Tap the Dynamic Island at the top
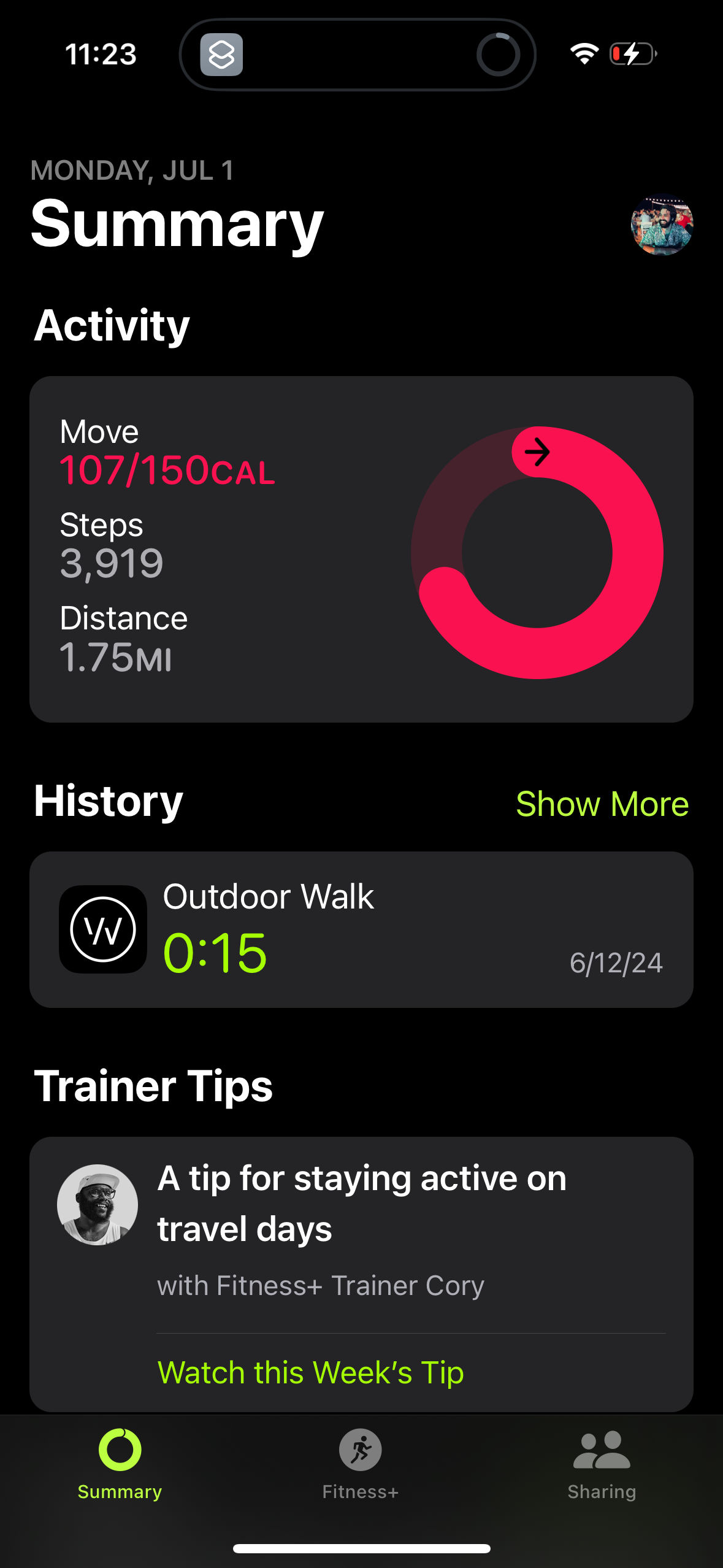Screen dimensions: 723x1568 pos(359,54)
